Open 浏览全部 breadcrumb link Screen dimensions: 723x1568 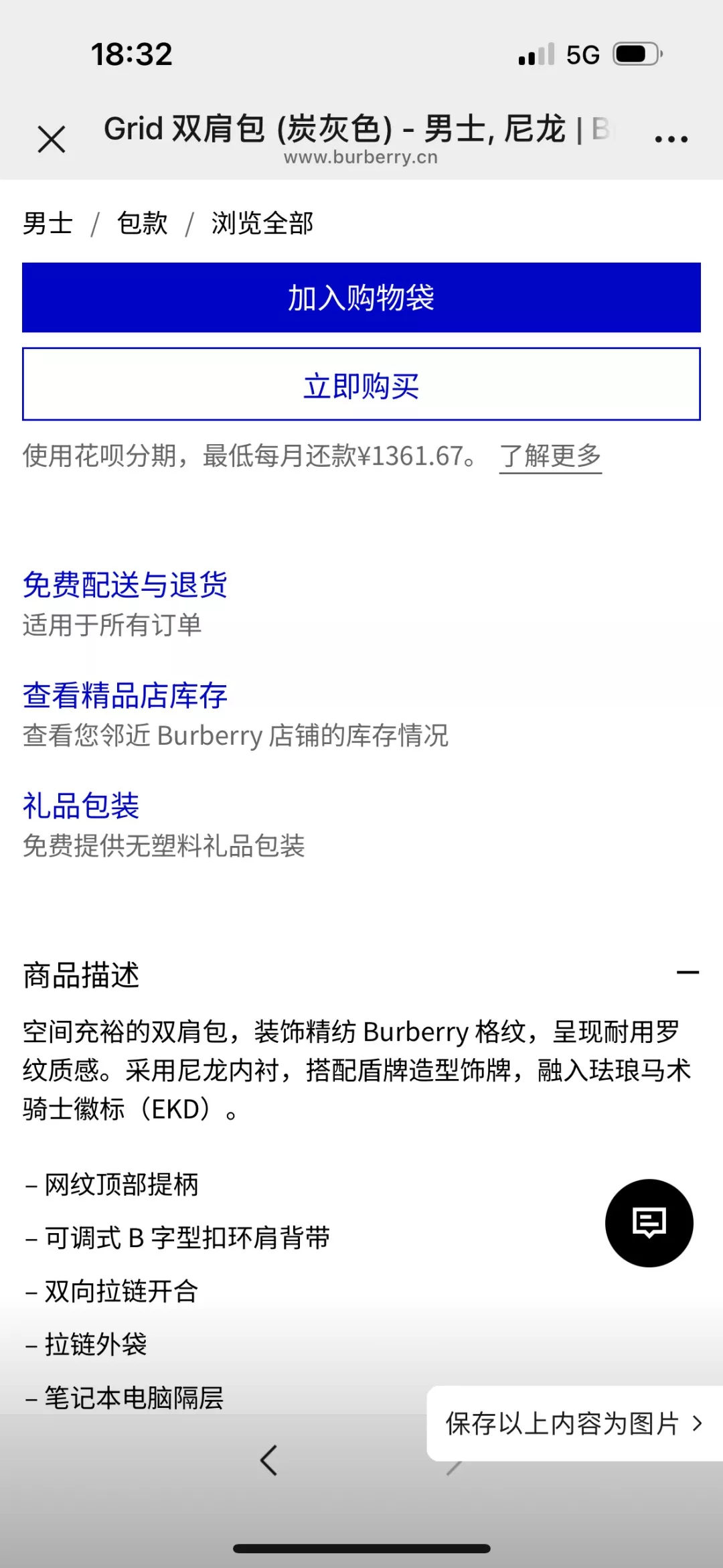(262, 223)
